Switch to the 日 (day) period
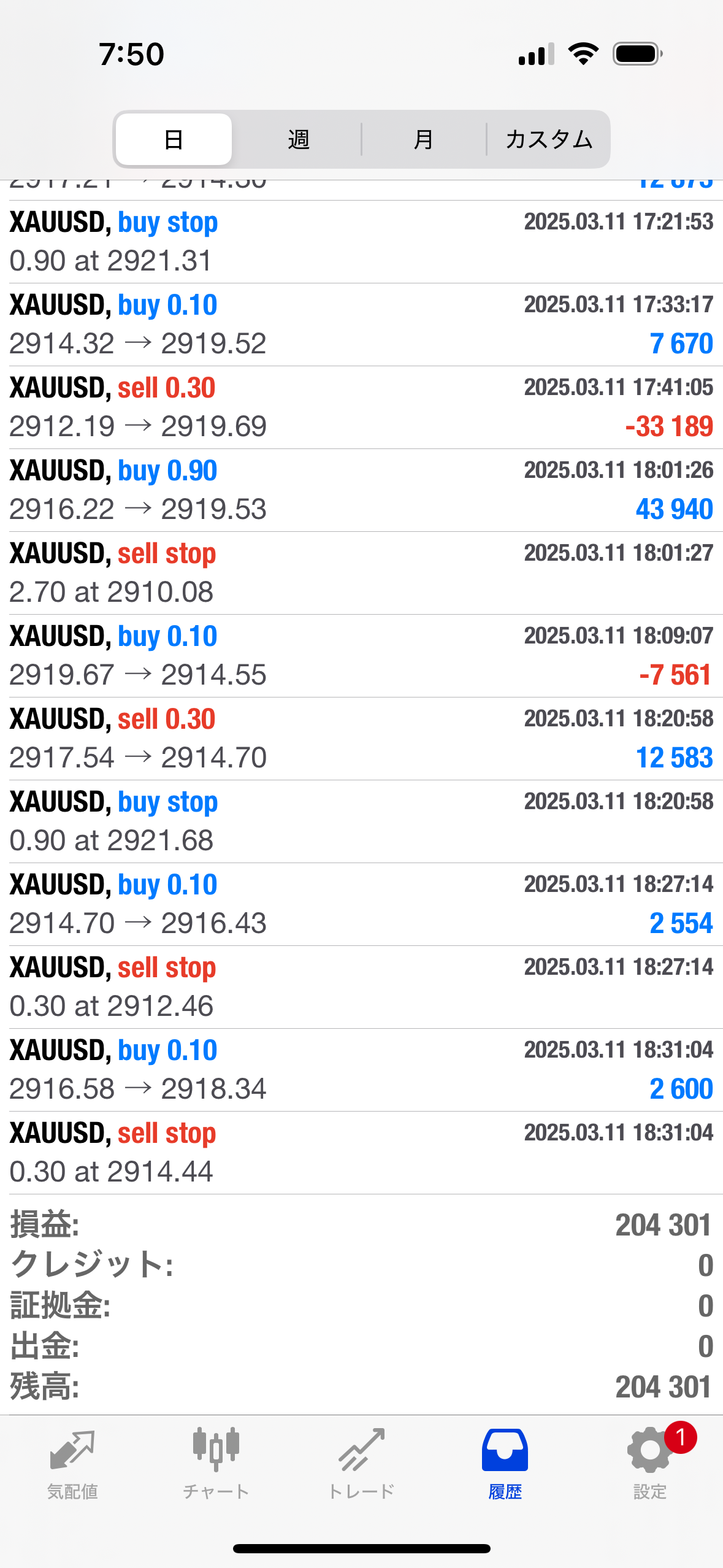723x1568 pixels. coord(174,139)
